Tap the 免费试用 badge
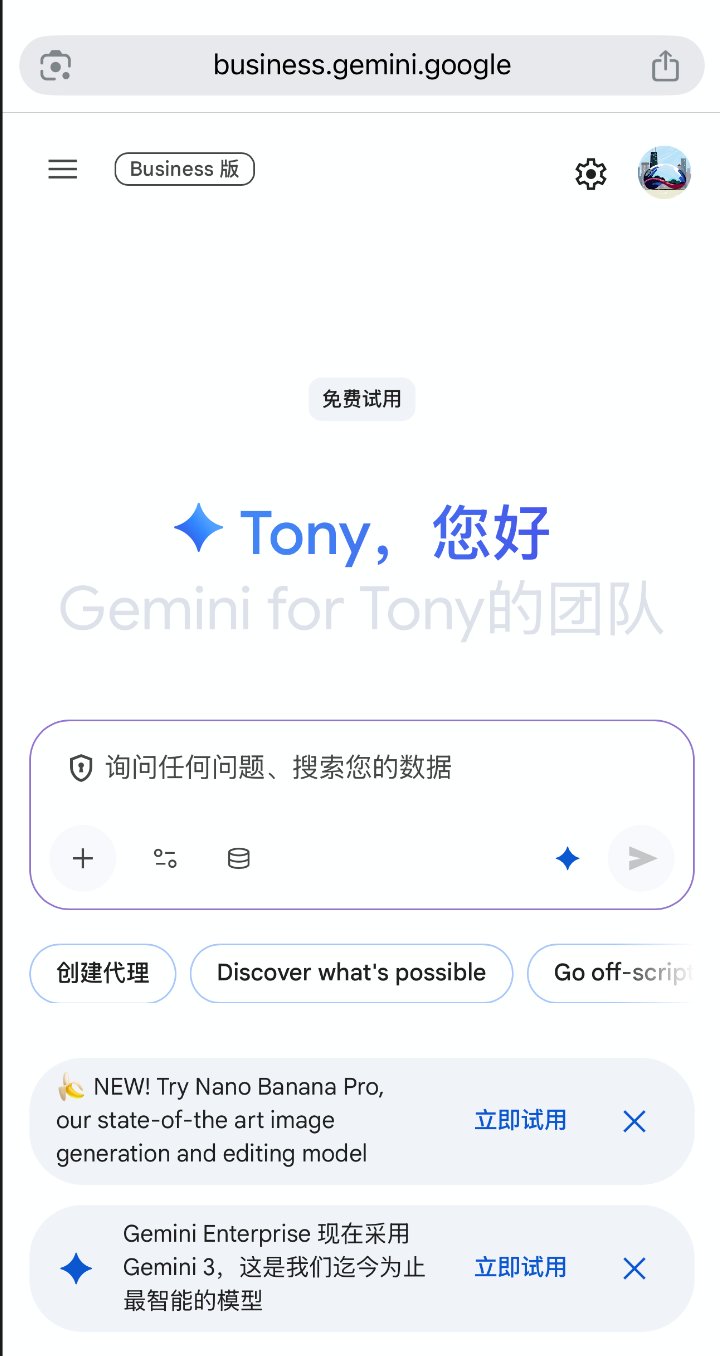This screenshot has width=720, height=1356. pos(361,400)
